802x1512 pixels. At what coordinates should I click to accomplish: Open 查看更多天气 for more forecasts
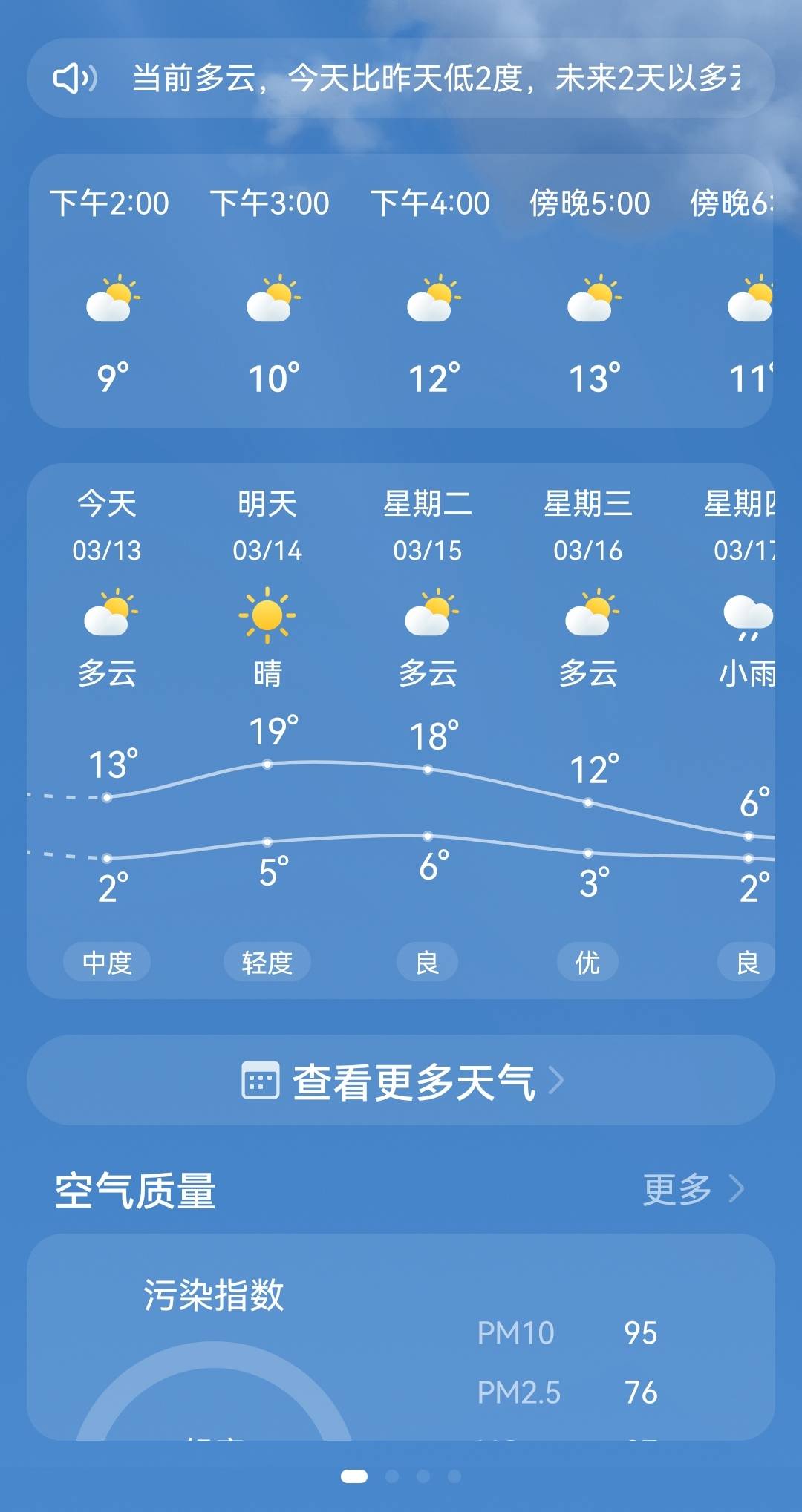pos(401,1080)
